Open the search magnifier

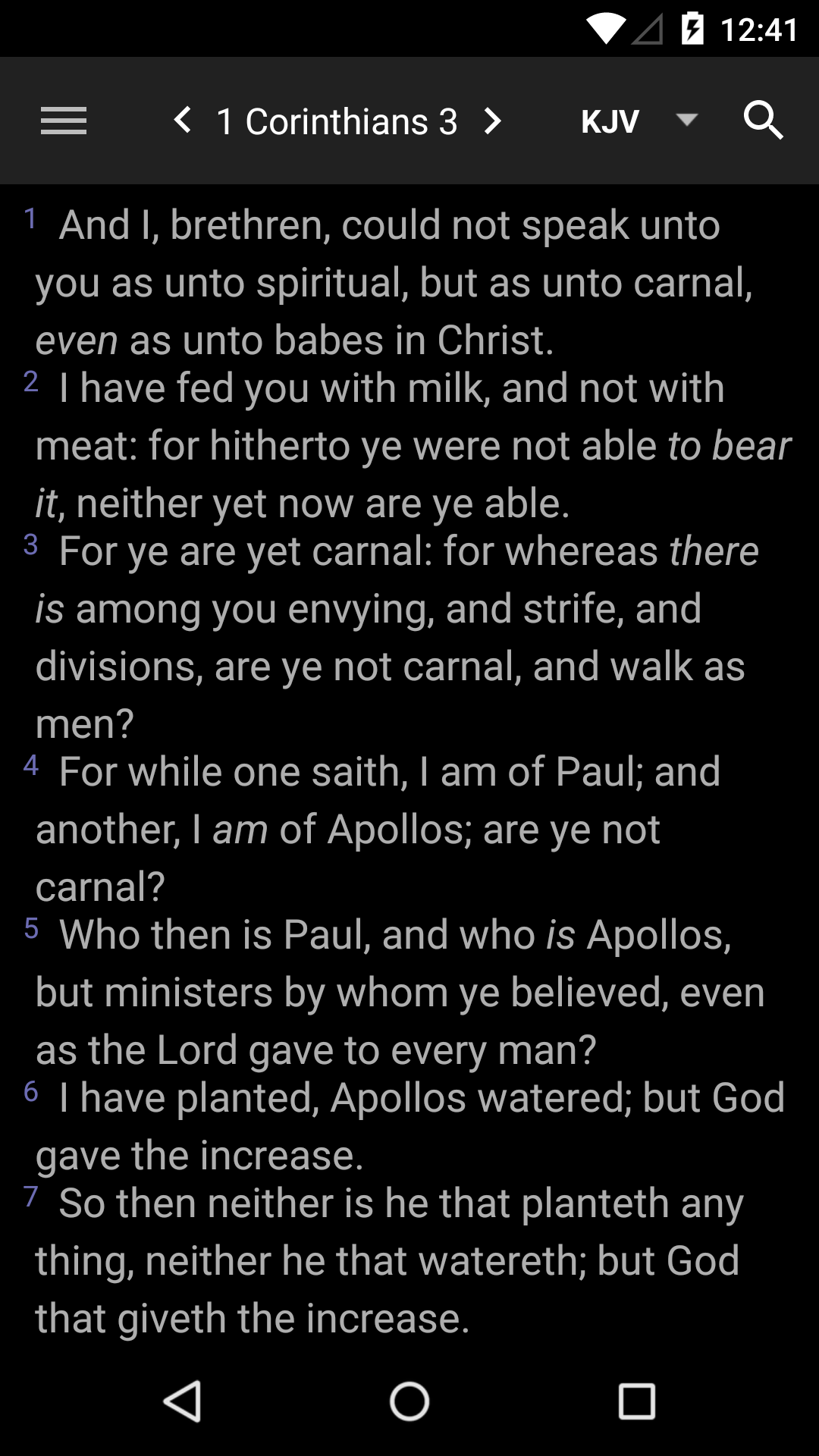(x=763, y=121)
